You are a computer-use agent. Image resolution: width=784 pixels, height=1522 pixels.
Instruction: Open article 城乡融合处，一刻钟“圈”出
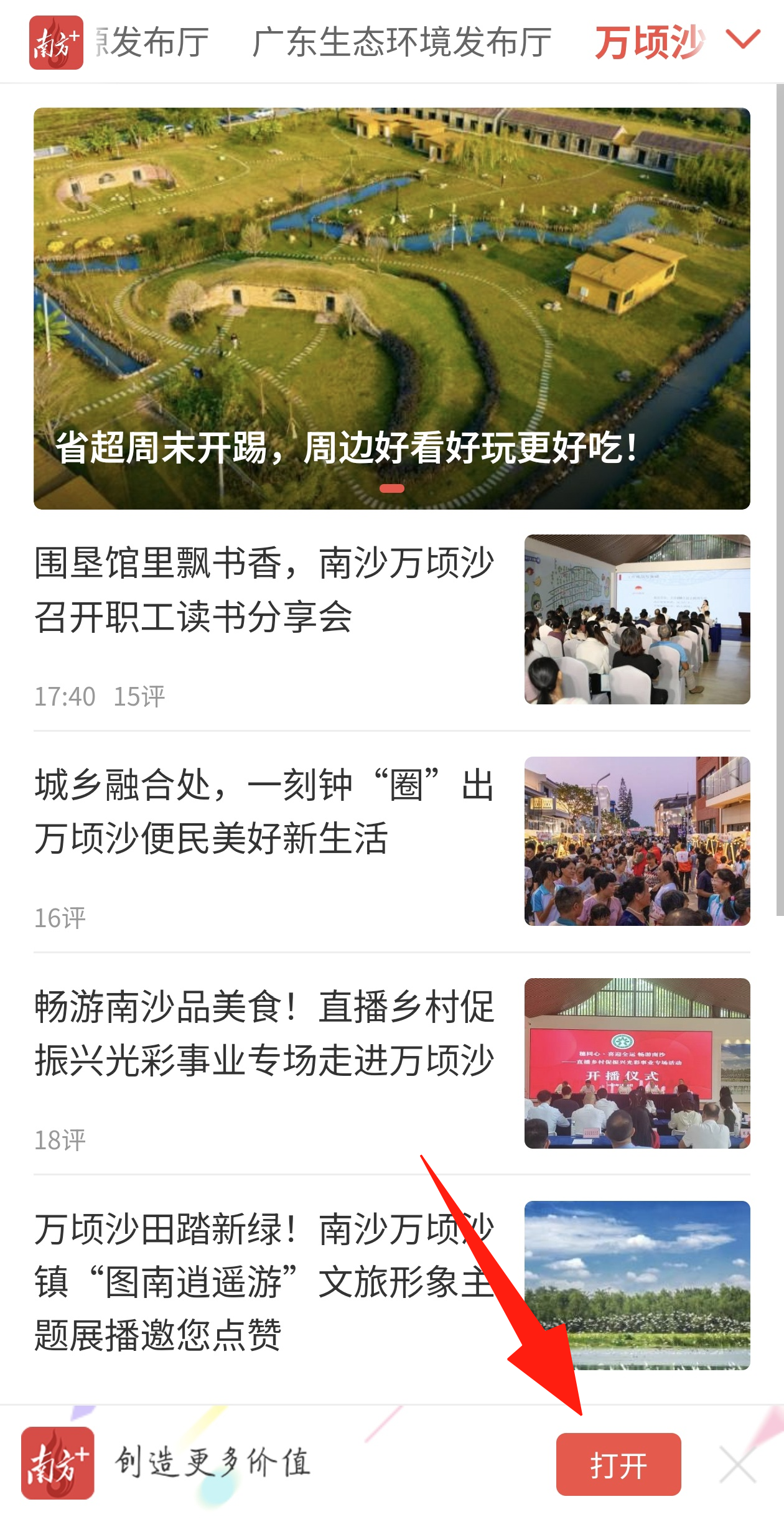pos(264,811)
